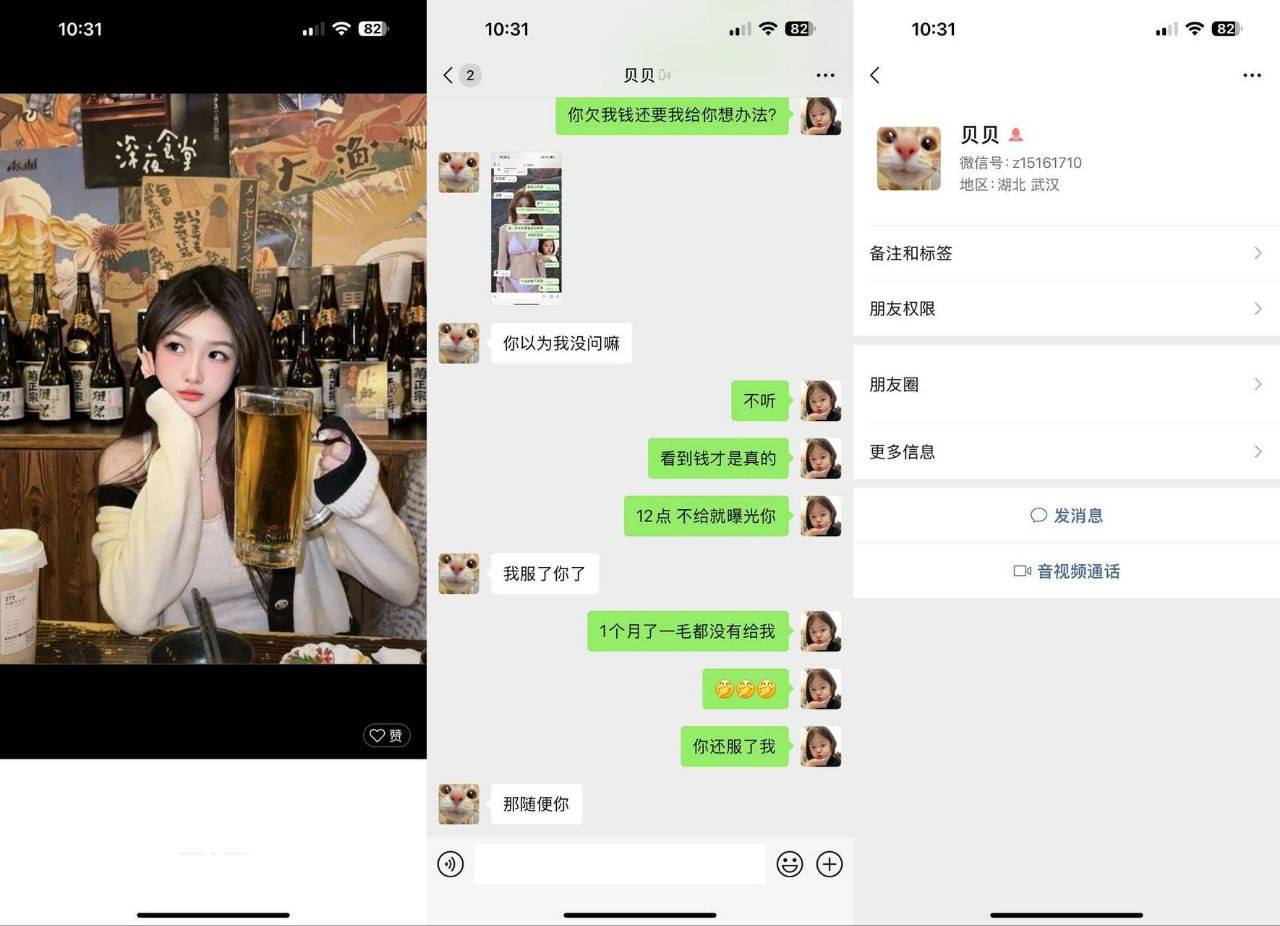This screenshot has height=926, width=1280.
Task: Open 备注和标签 settings
Action: (1066, 254)
